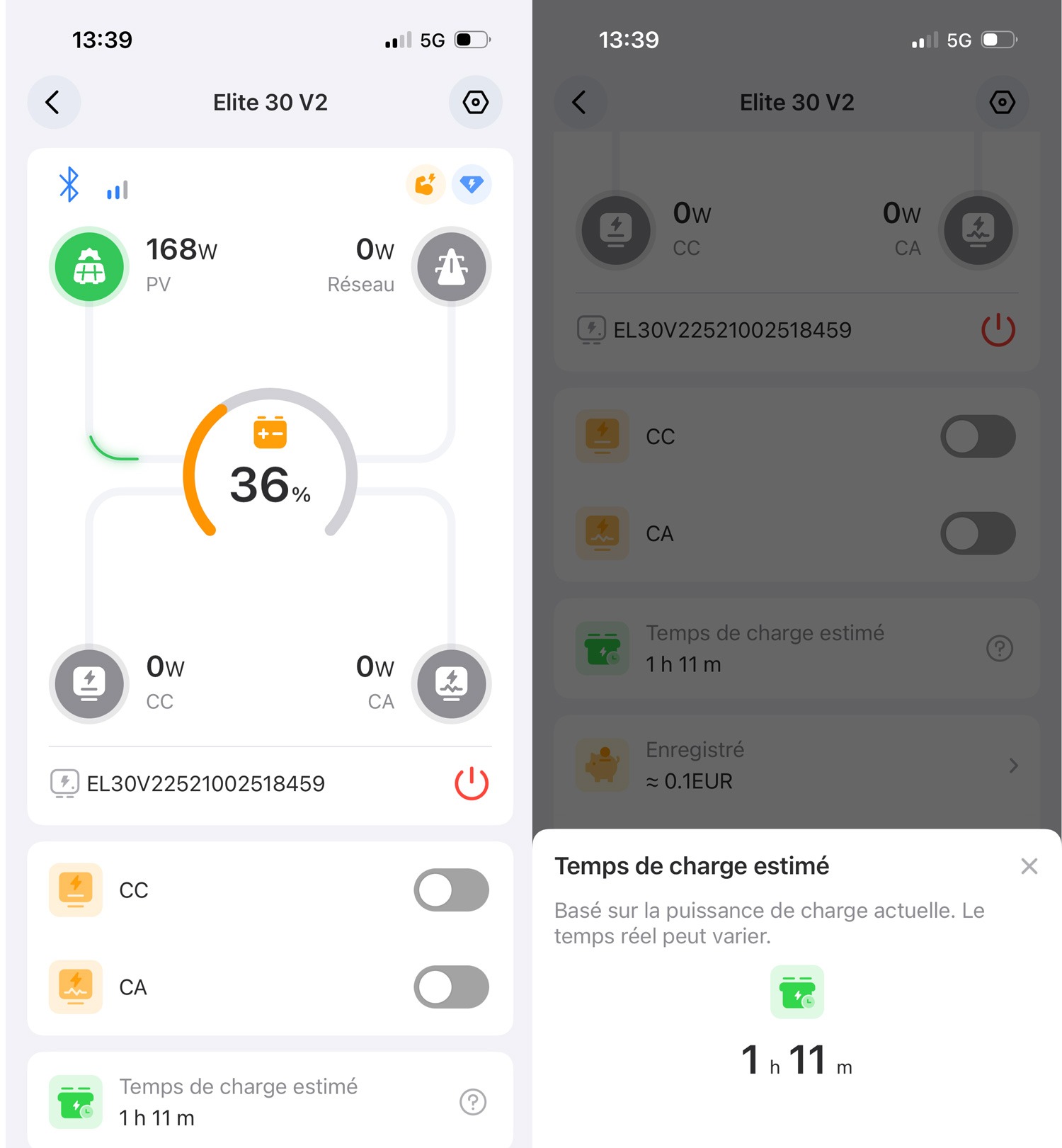
Task: Open the blue diamond lightning icon
Action: click(x=472, y=184)
